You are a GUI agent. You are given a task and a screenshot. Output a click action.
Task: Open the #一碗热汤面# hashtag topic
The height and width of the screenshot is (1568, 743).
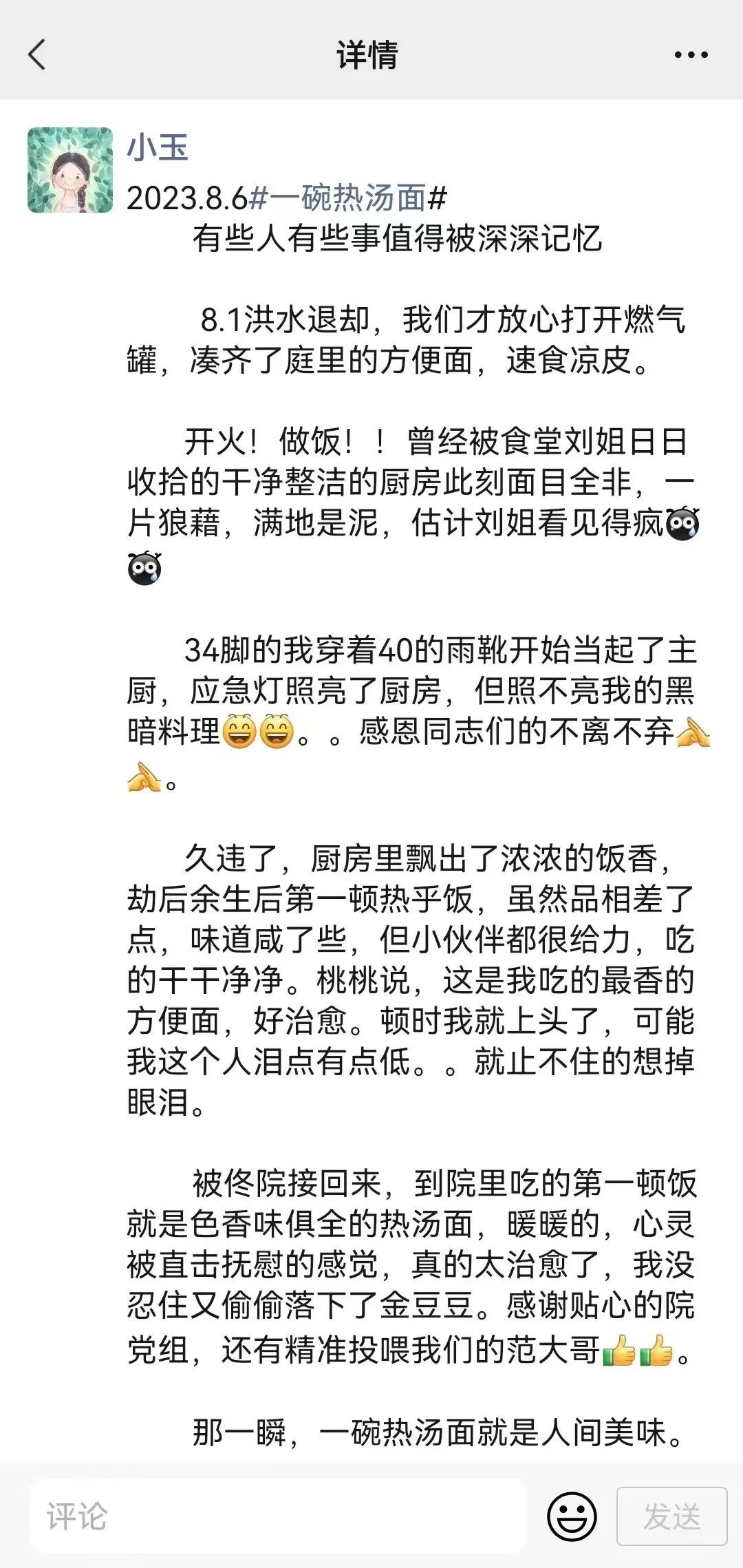point(347,199)
